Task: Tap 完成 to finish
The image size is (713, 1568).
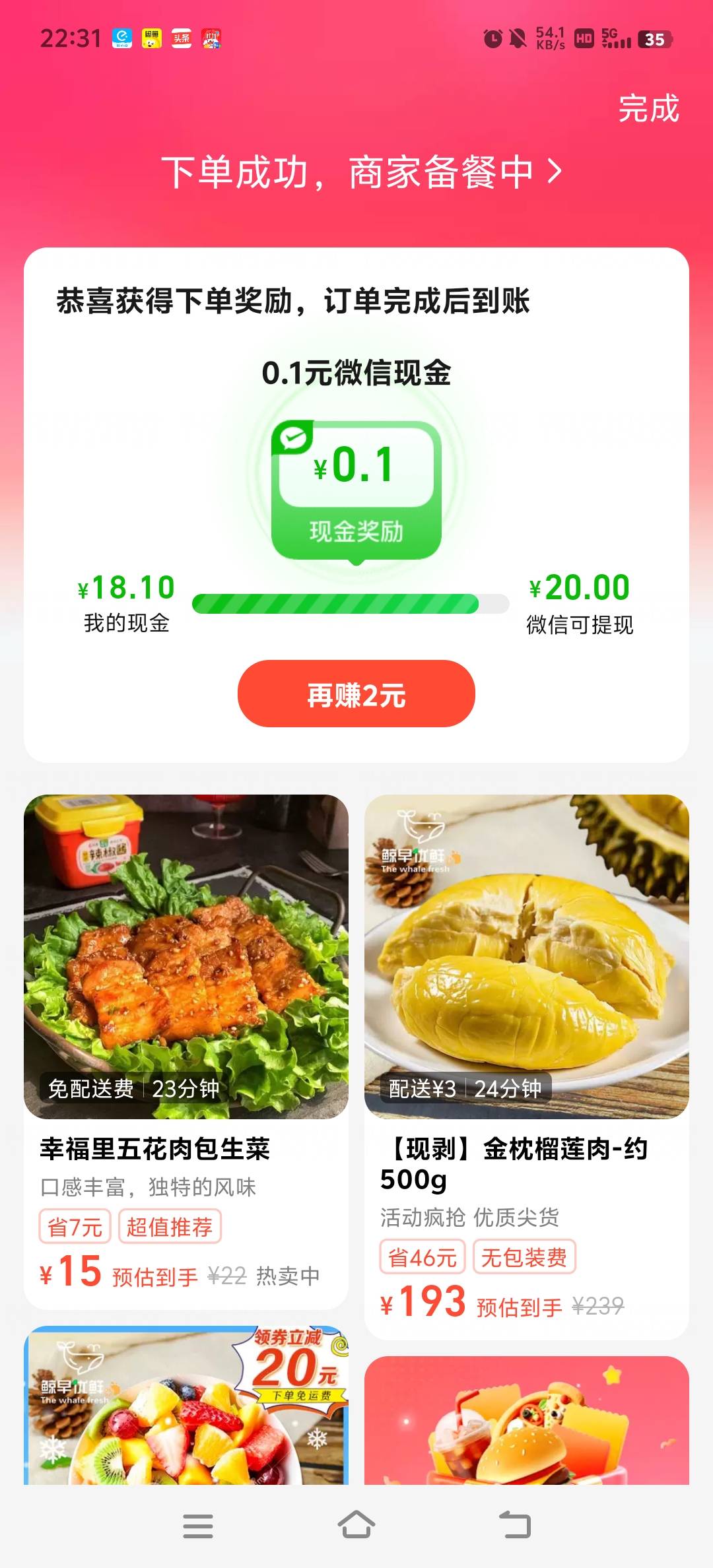Action: 648,109
